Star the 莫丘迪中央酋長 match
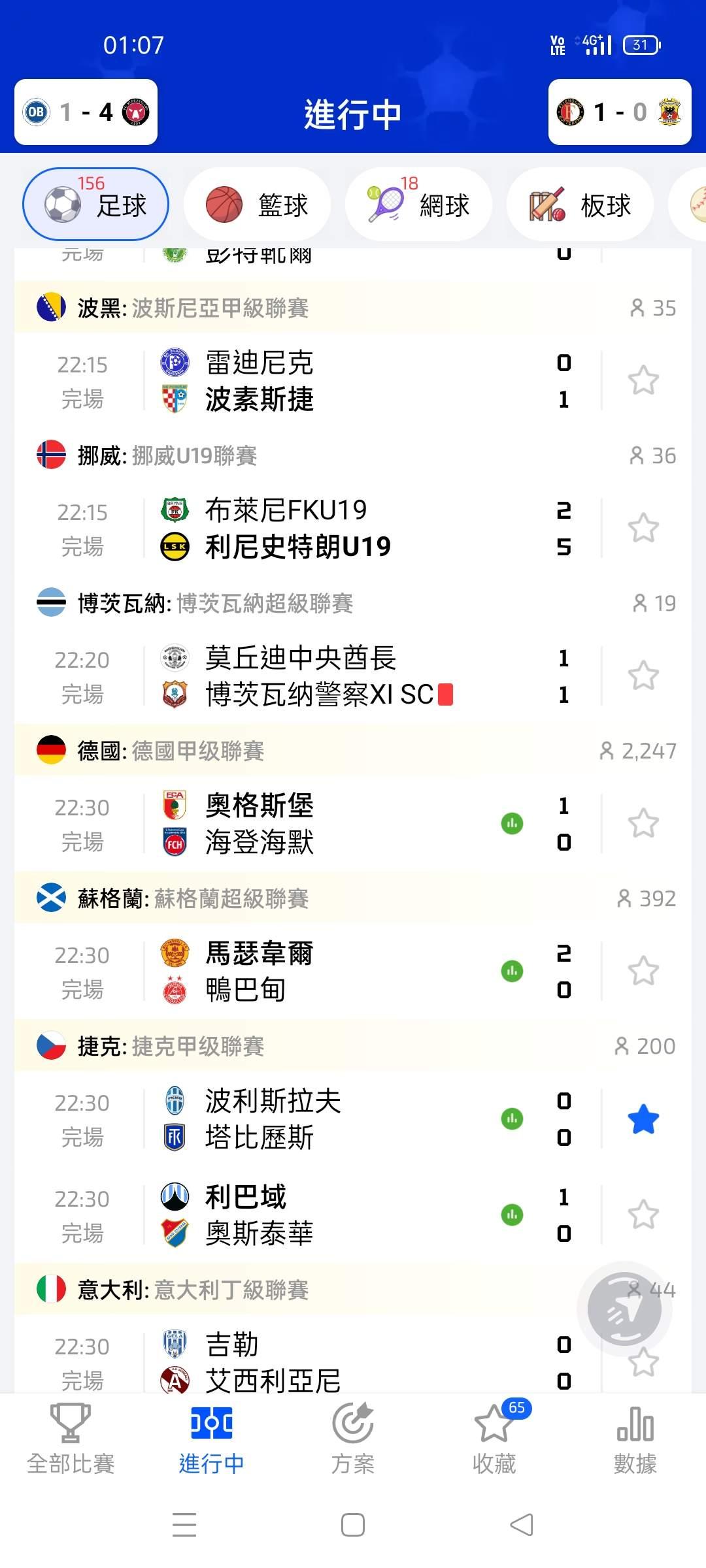 643,676
